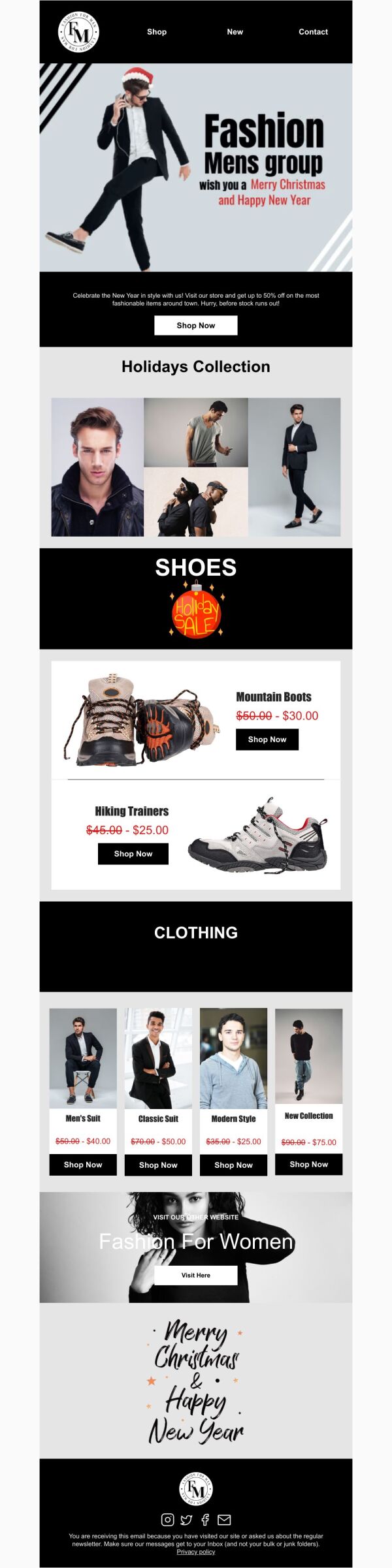The width and height of the screenshot is (392, 1568).
Task: Shop the New Collection item
Action: [308, 1164]
